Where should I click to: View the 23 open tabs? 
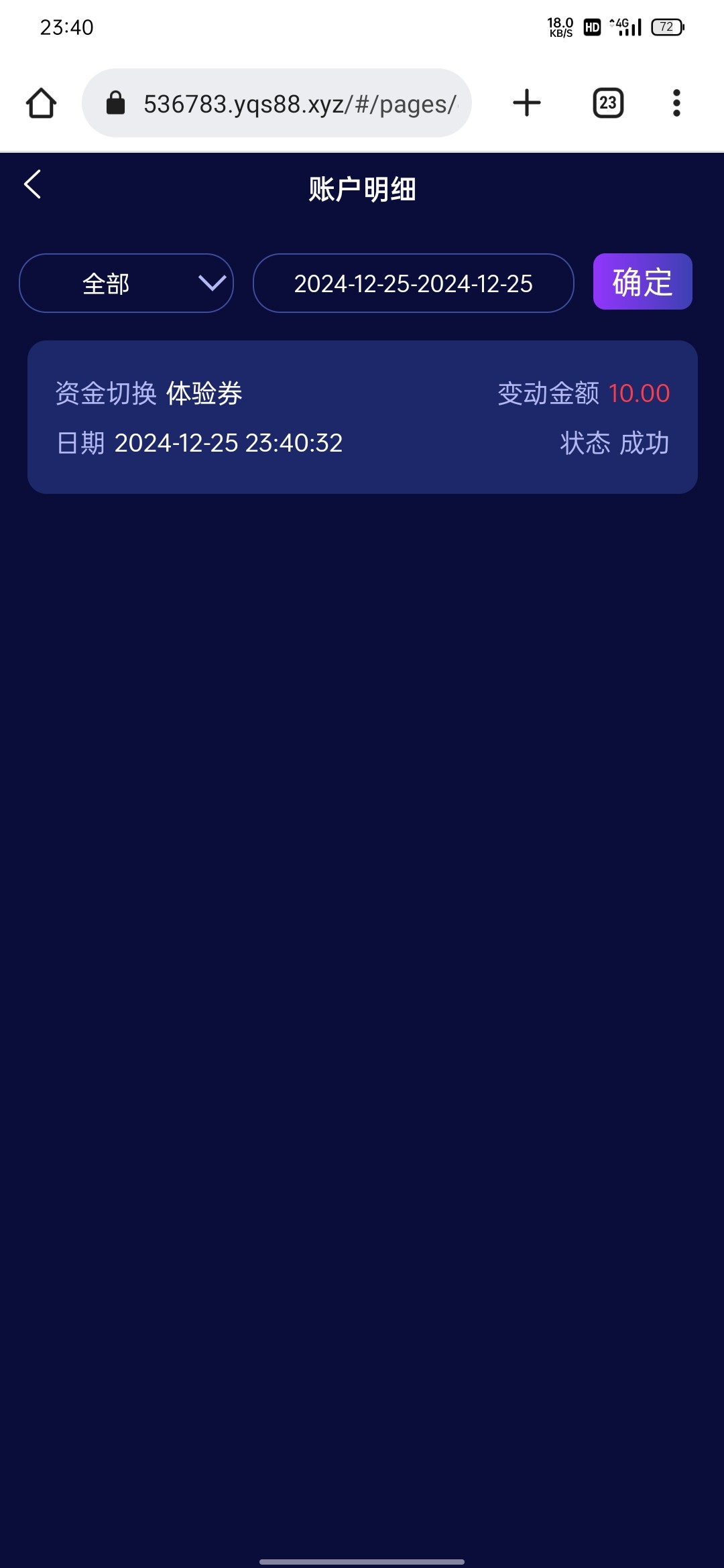coord(608,103)
